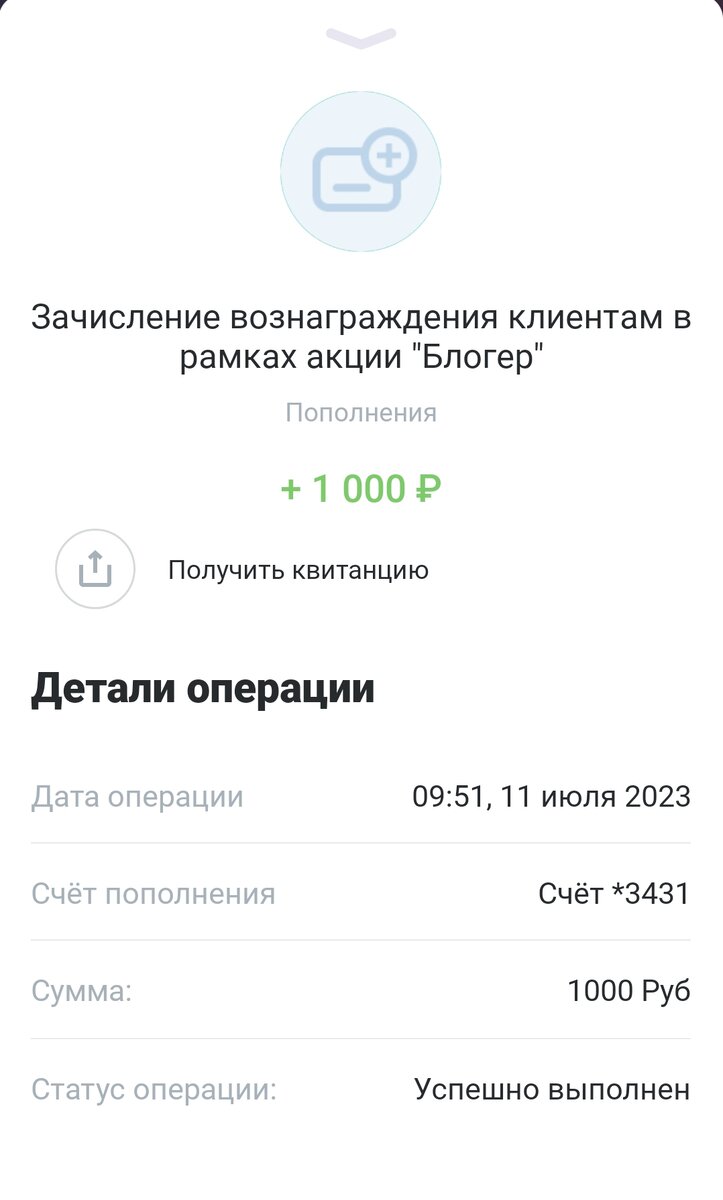
Task: Tap the plus symbol on the card icon
Action: (389, 155)
